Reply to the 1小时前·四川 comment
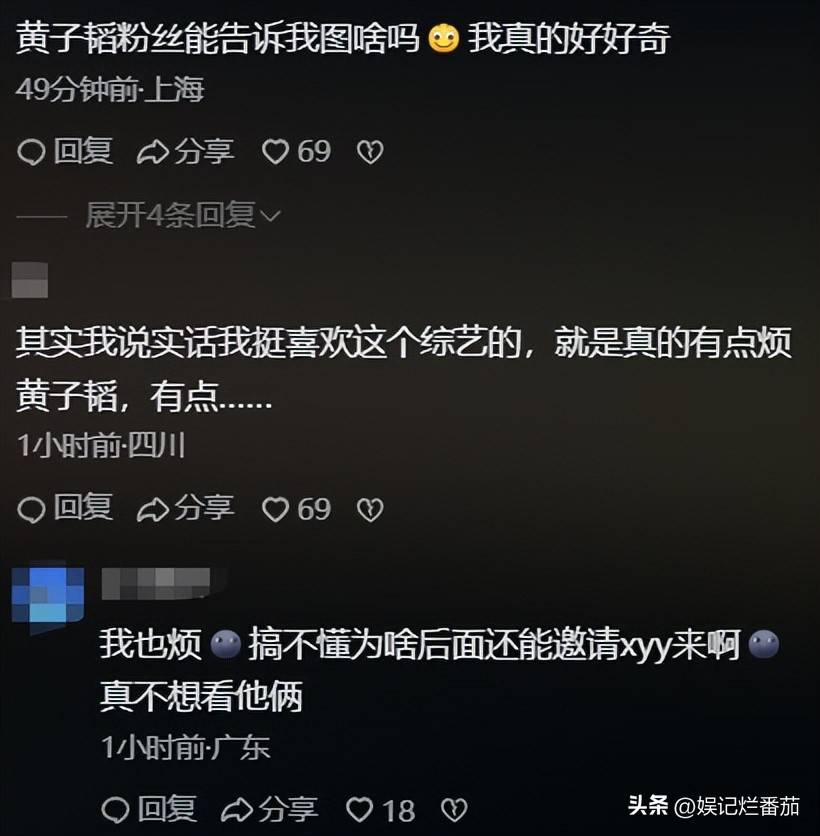Viewport: 820px width, 836px height. [65, 509]
